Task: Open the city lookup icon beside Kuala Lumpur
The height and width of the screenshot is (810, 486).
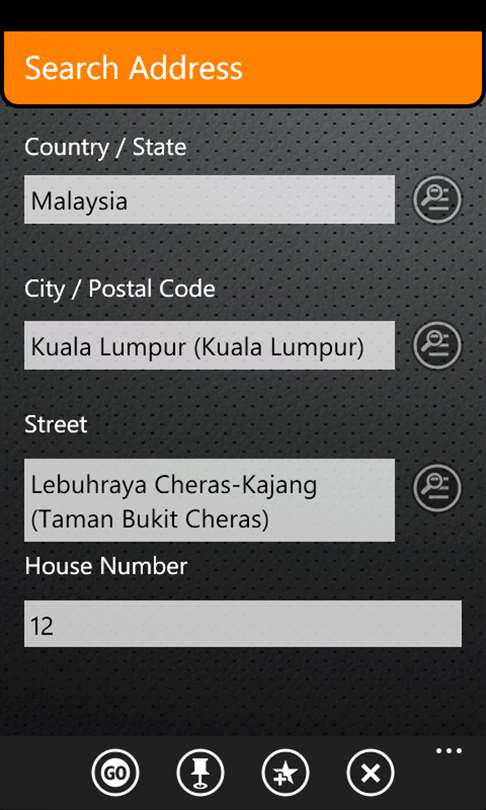Action: tap(437, 345)
